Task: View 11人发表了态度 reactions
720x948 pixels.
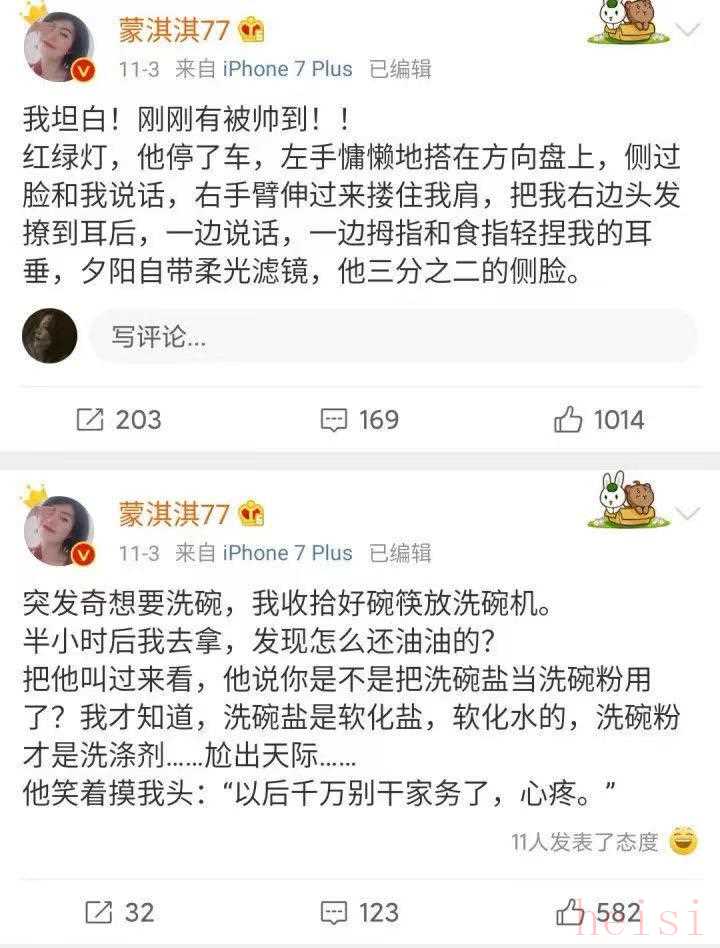Action: pyautogui.click(x=585, y=842)
